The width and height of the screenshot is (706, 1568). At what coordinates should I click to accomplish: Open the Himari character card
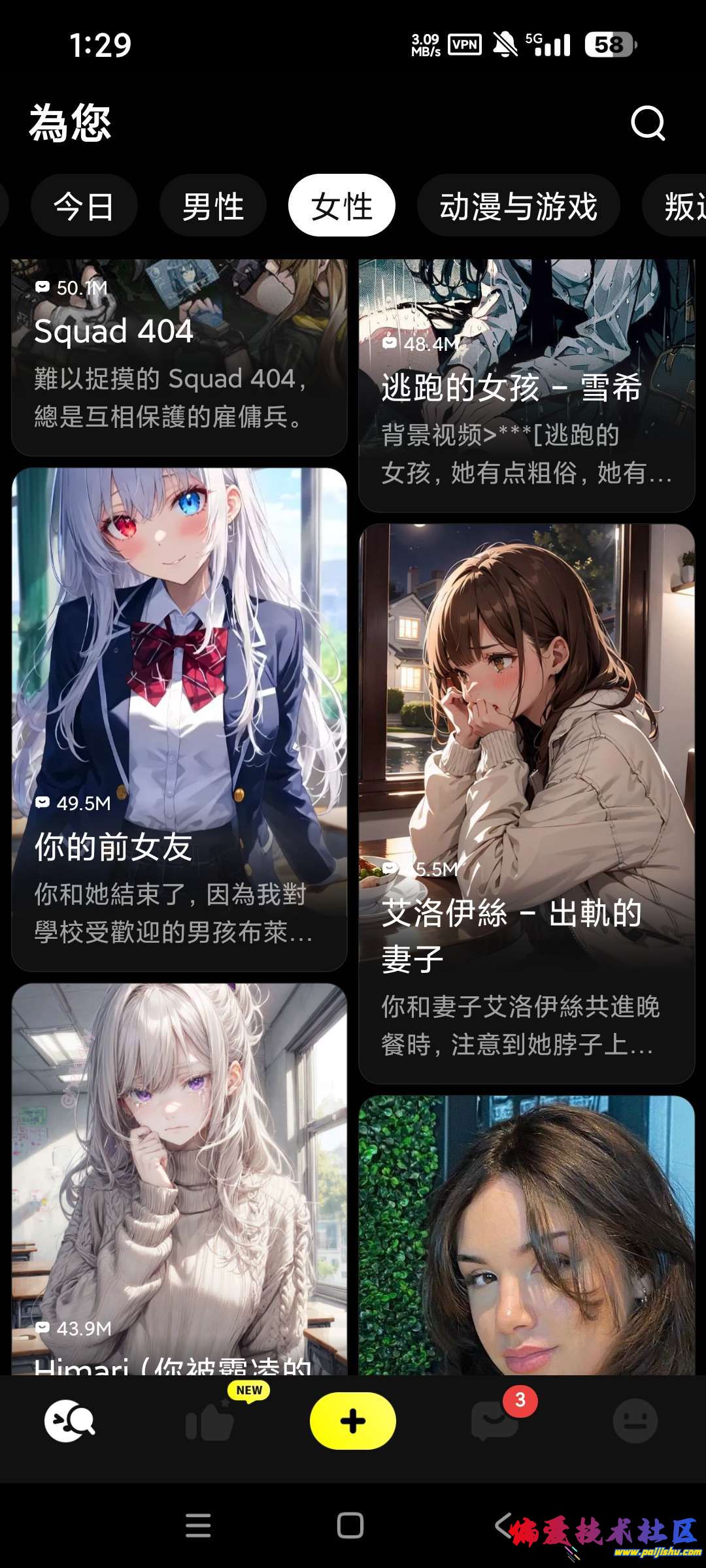click(x=179, y=1176)
